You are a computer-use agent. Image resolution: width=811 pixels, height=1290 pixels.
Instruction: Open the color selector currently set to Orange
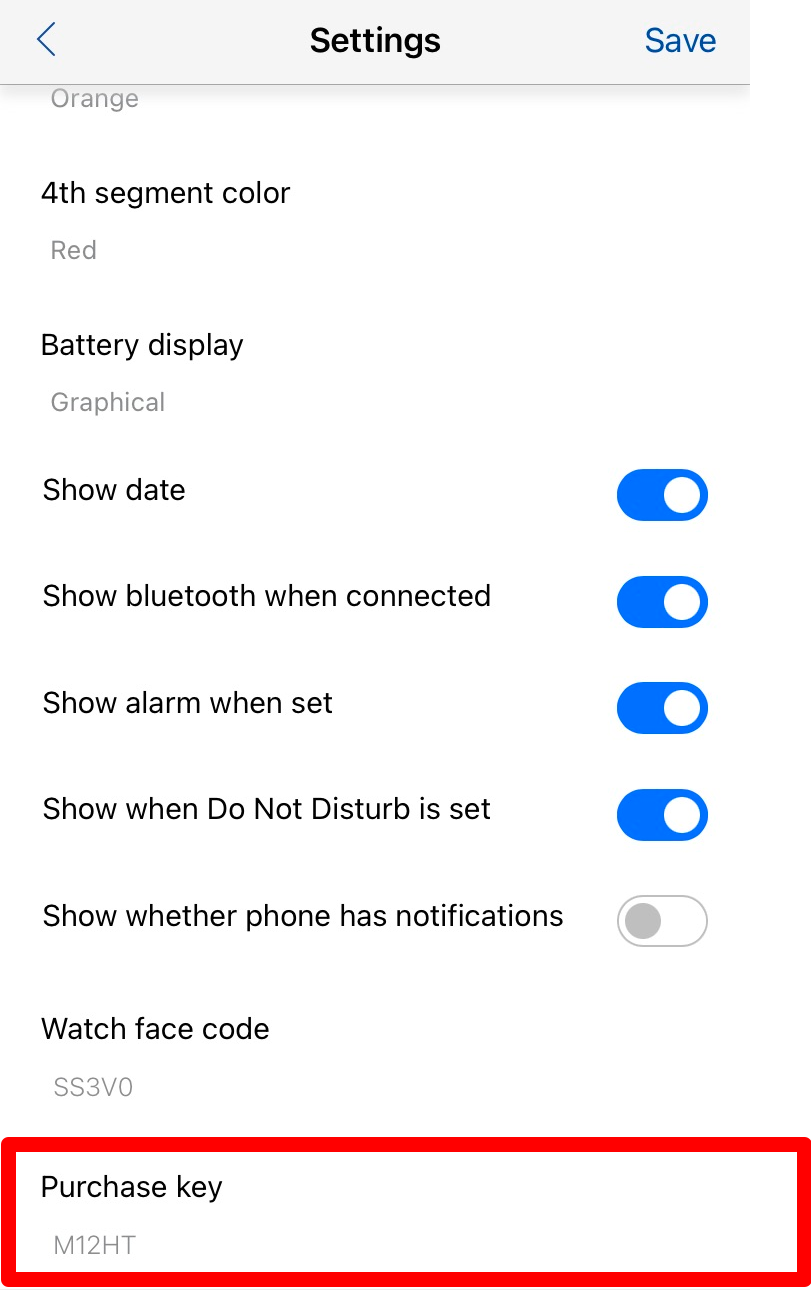(x=94, y=98)
